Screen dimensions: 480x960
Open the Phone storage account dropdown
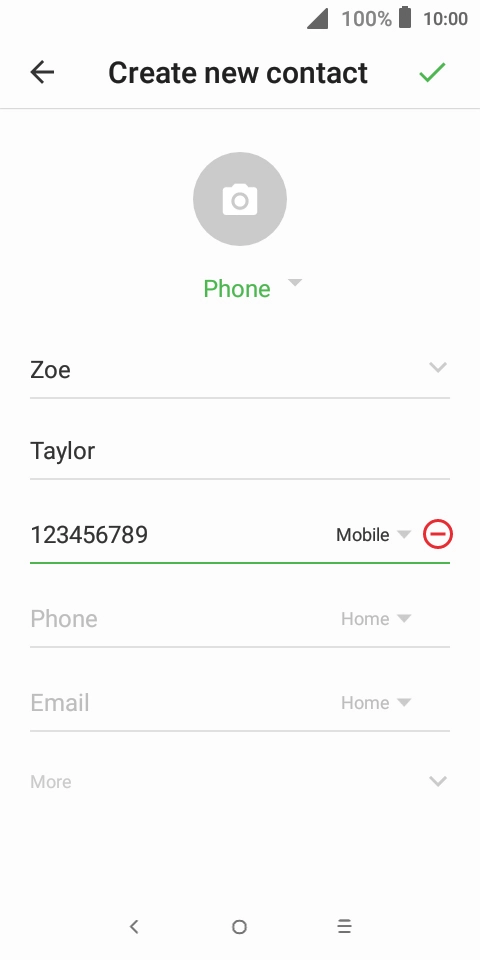click(x=252, y=288)
